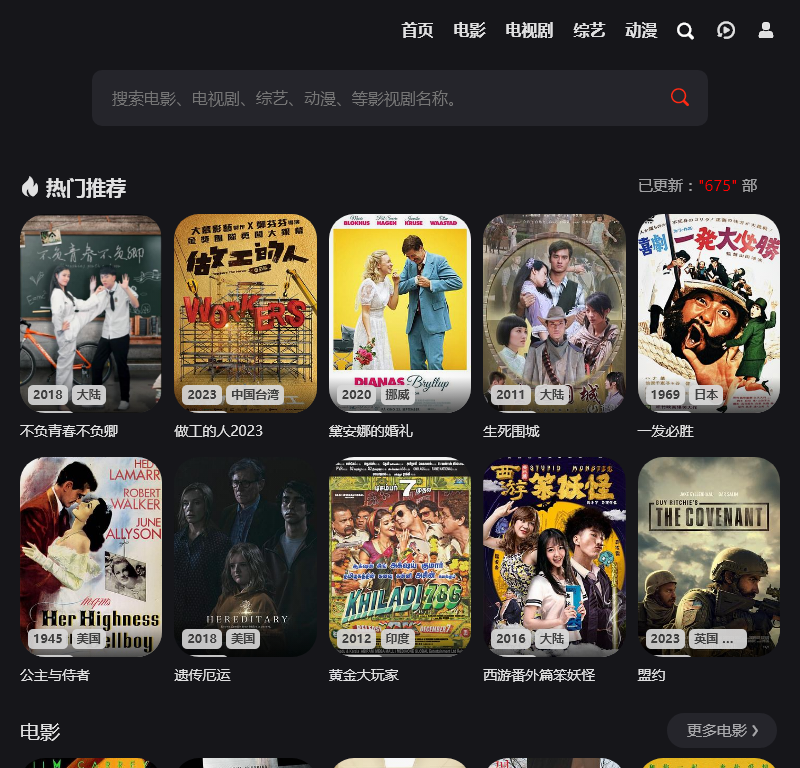Tap the search icon in the header
The image size is (800, 768).
coord(685,31)
